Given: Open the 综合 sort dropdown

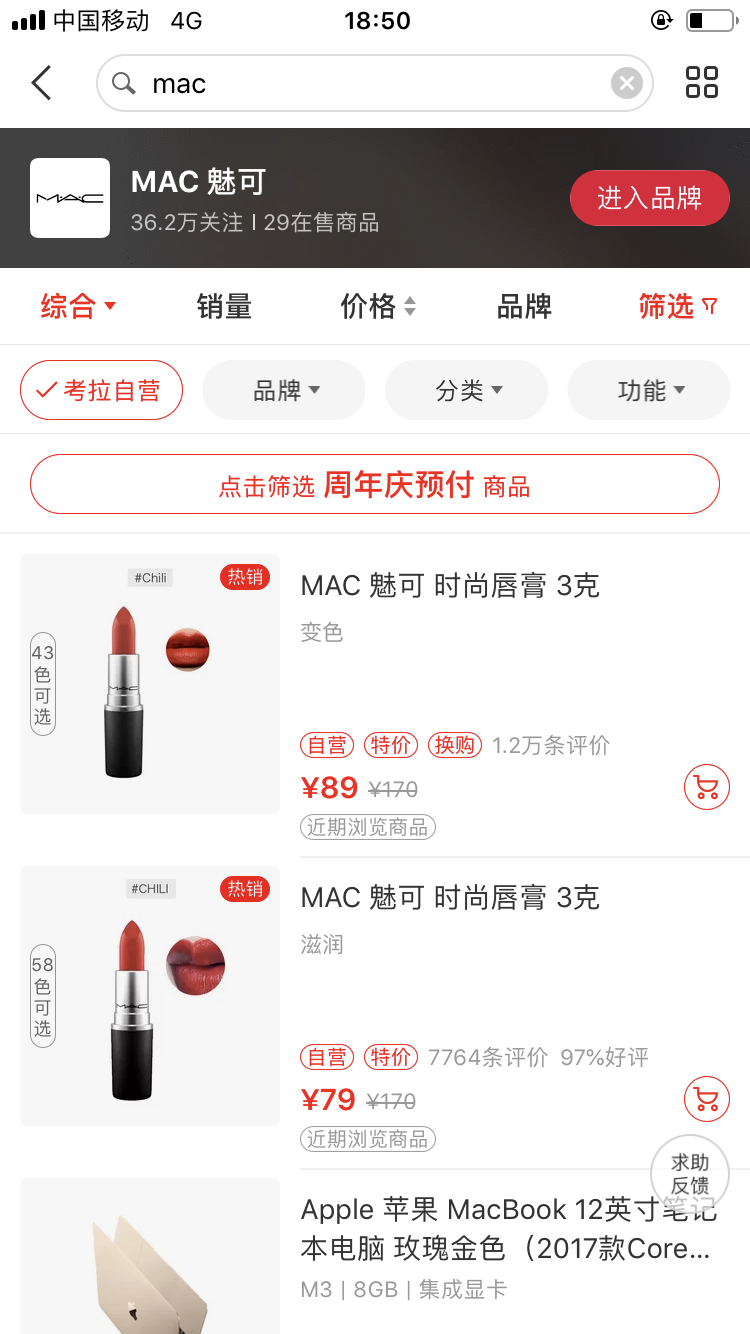Looking at the screenshot, I should [x=78, y=306].
